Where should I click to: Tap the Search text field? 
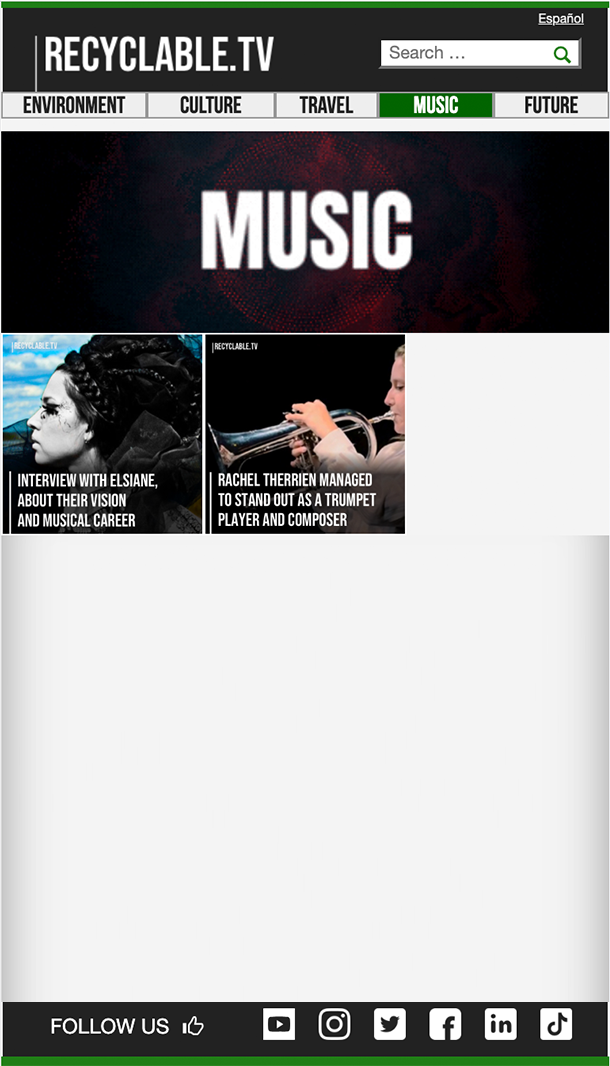click(465, 54)
